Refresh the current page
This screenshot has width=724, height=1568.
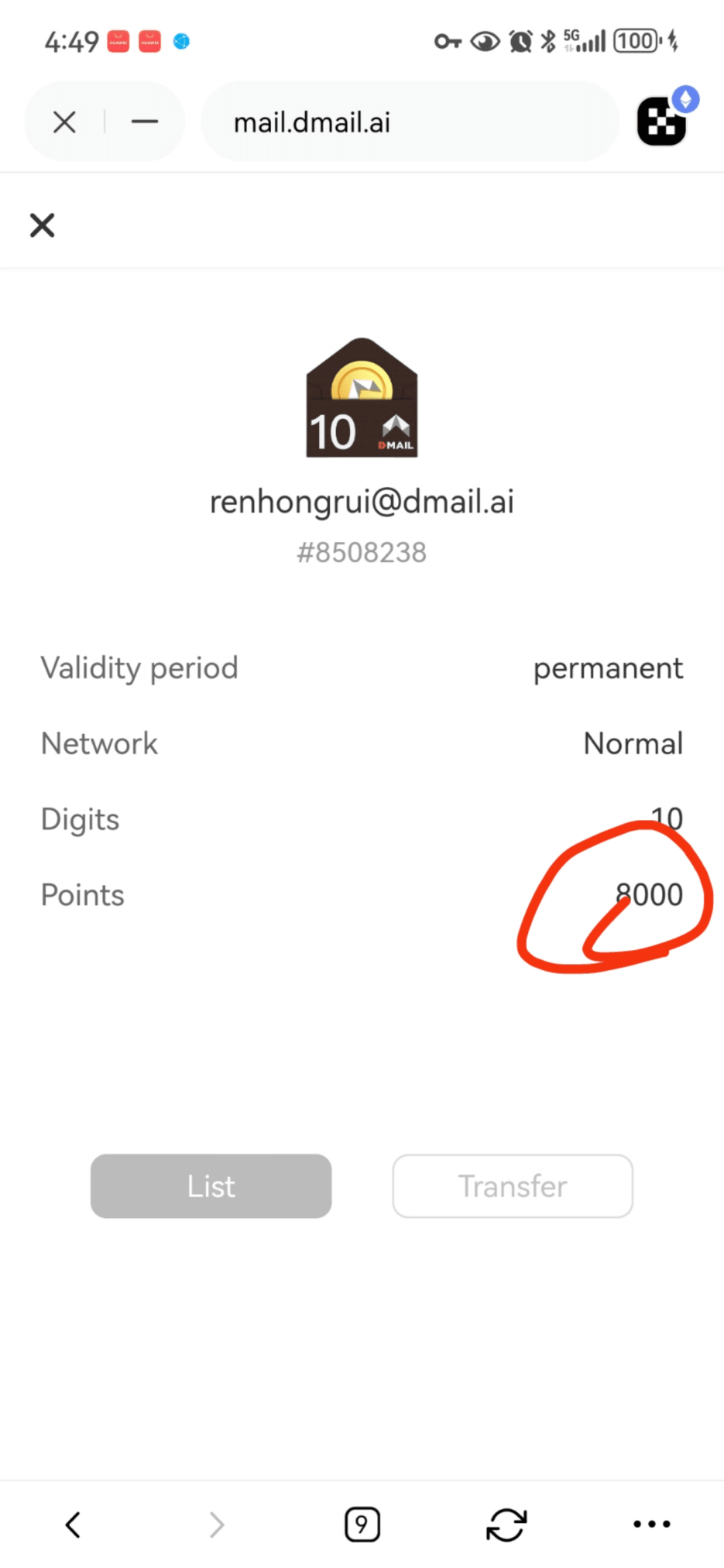click(x=506, y=1524)
